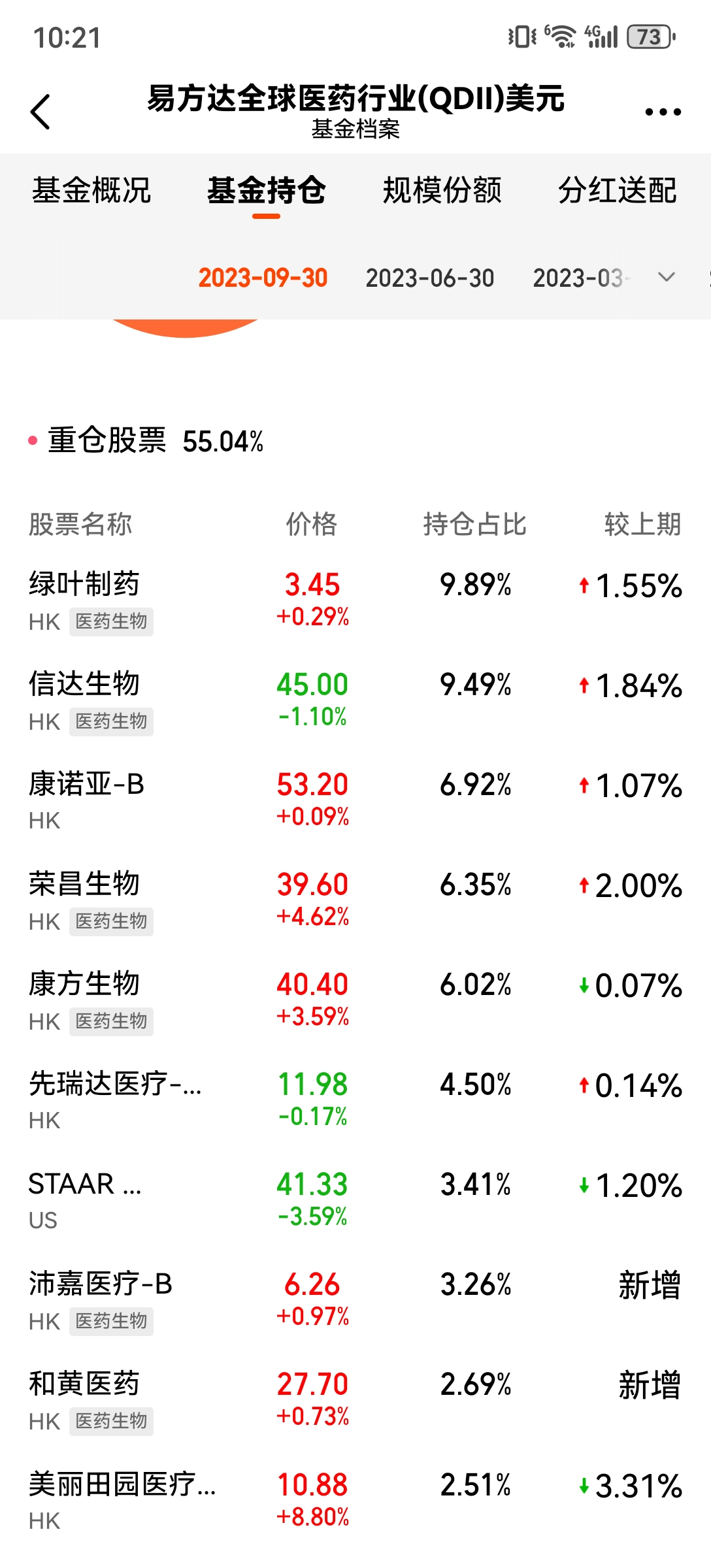Switch to the 基金概况 tab
The image size is (711, 1568).
tap(91, 190)
